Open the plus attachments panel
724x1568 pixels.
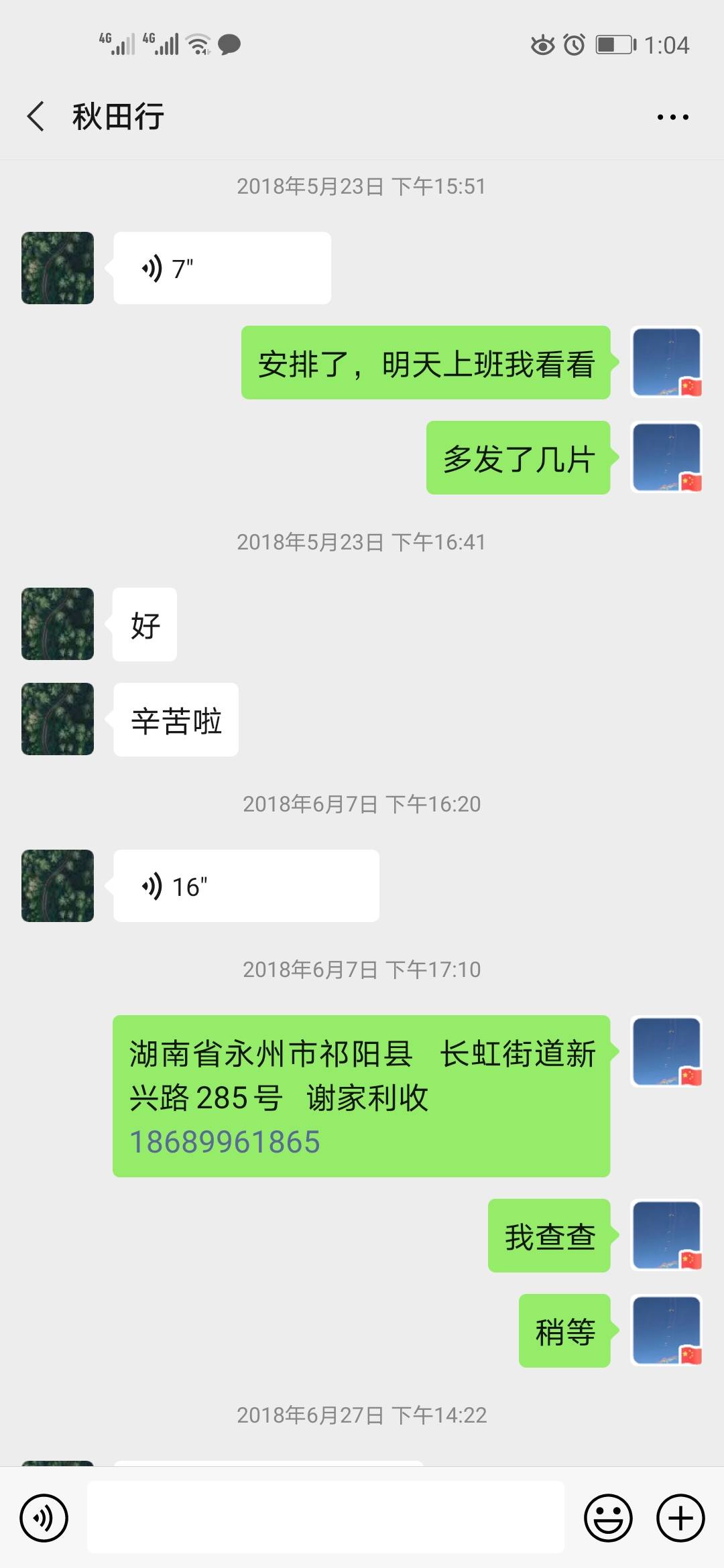pyautogui.click(x=680, y=1517)
